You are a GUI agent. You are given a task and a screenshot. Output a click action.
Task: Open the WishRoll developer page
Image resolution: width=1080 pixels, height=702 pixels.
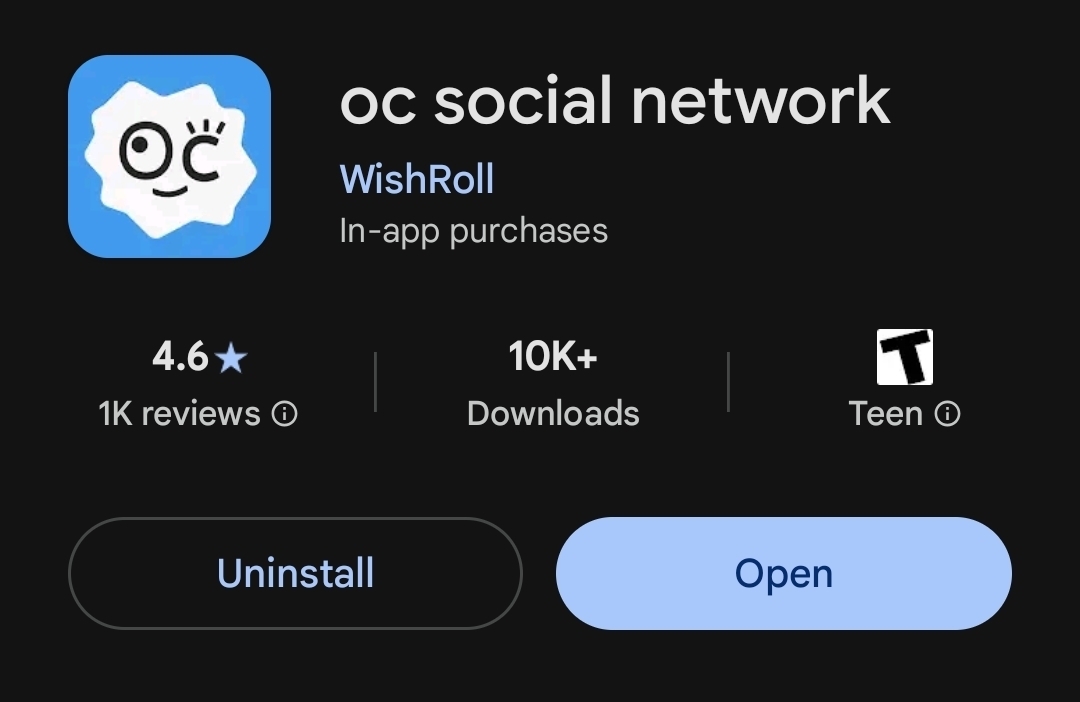pyautogui.click(x=416, y=179)
